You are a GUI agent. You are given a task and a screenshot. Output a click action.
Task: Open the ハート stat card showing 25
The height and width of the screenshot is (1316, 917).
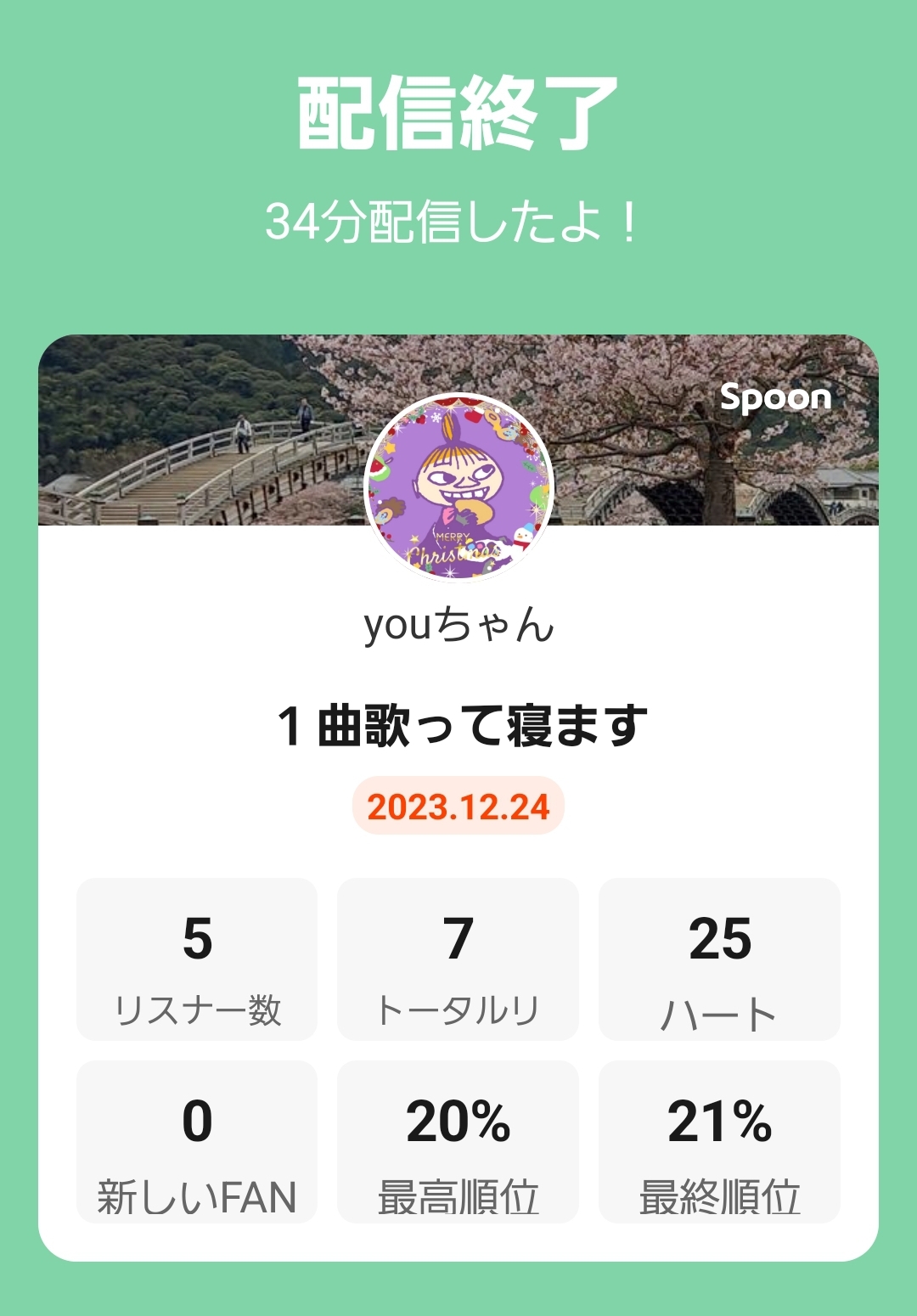(720, 958)
